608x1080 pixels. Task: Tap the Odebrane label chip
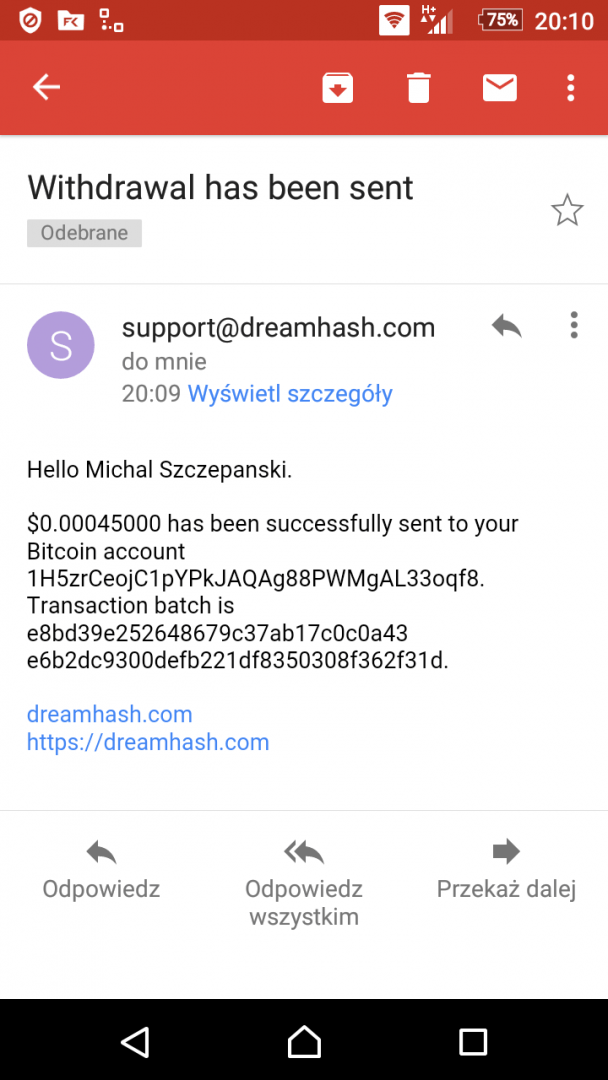click(84, 233)
